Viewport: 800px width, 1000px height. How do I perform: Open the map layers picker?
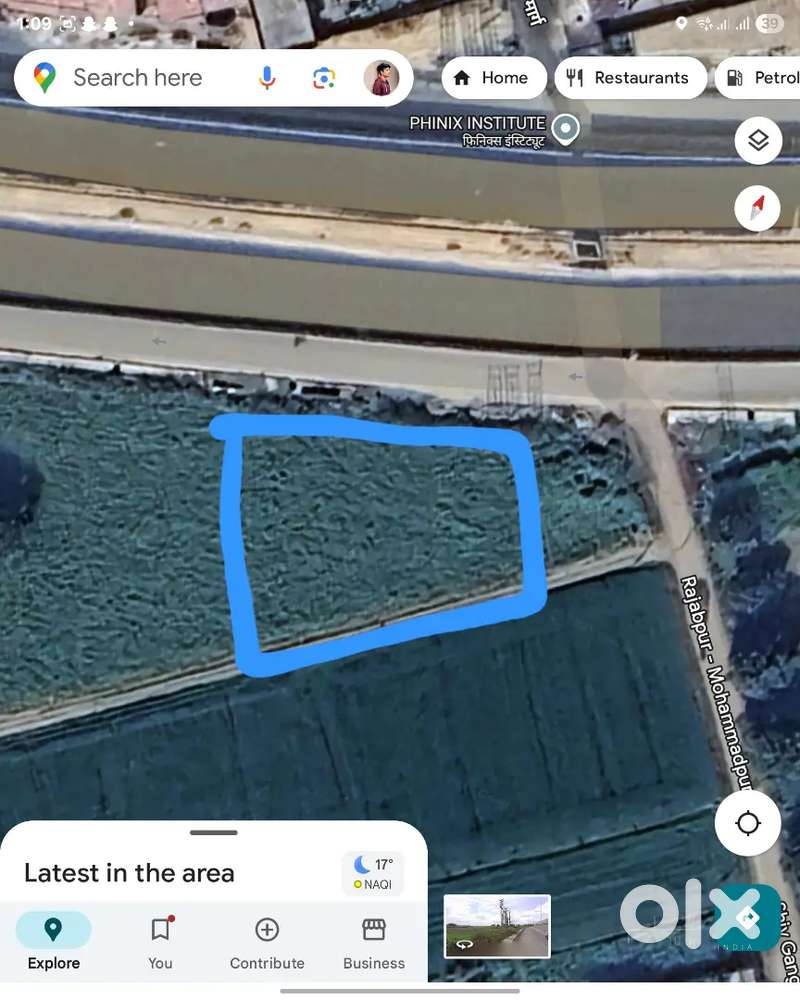(x=757, y=141)
